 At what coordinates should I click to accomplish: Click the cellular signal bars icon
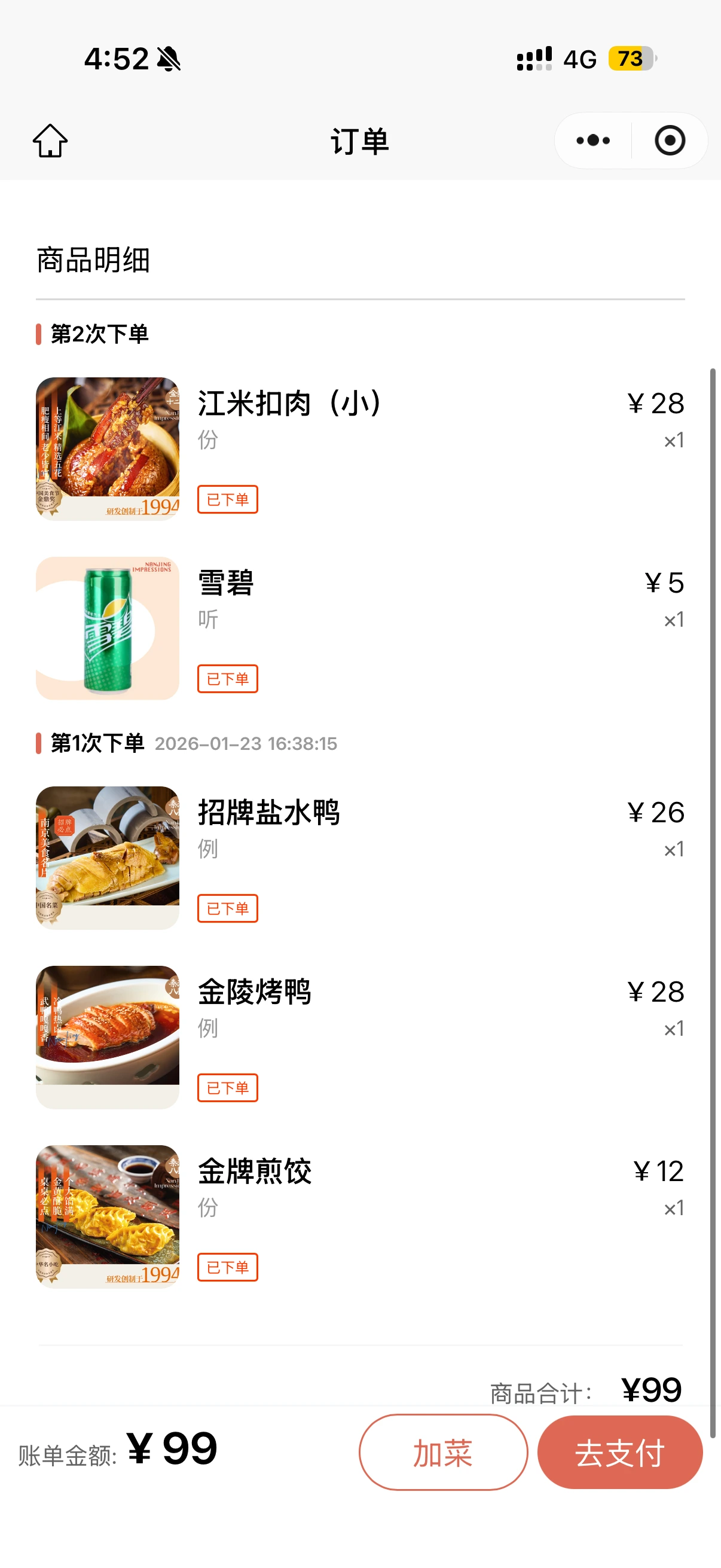pos(533,57)
